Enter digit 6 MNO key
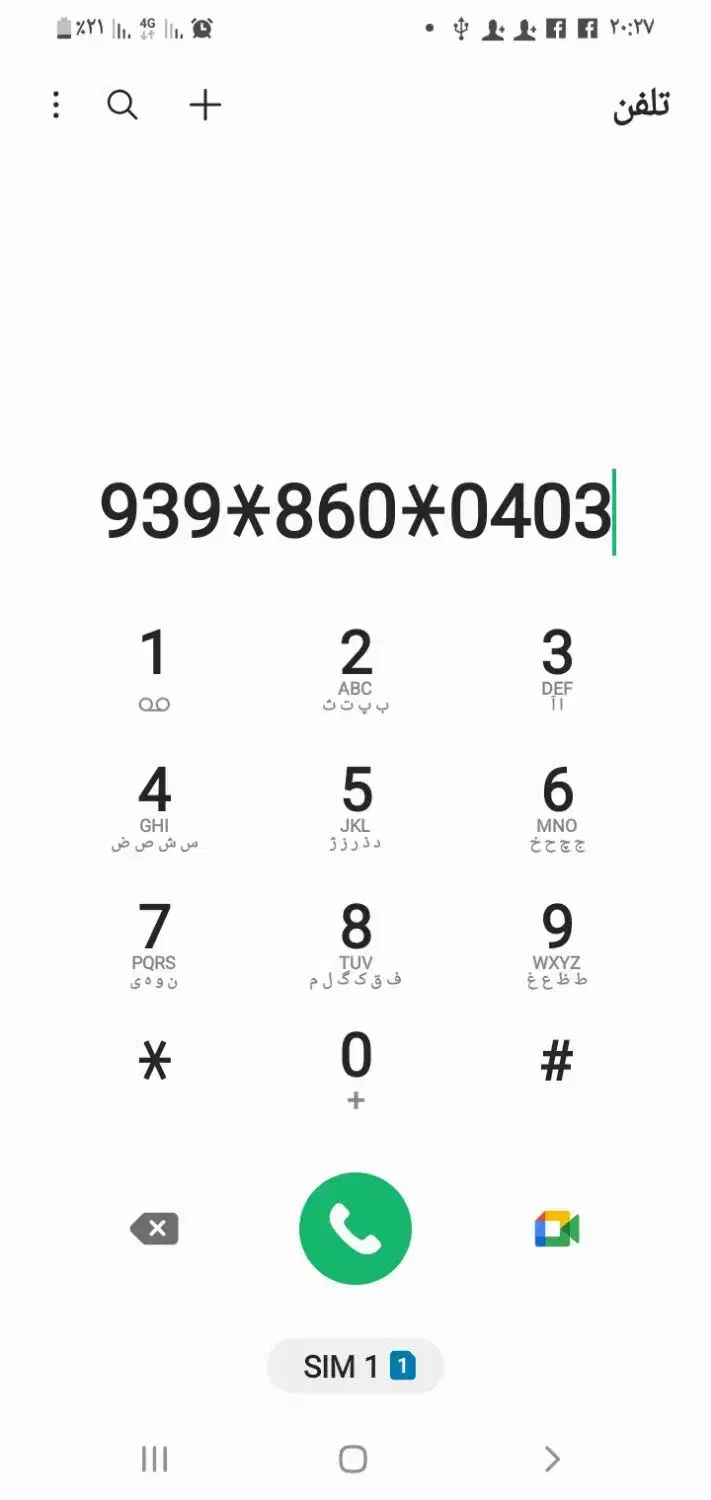Image resolution: width=711 pixels, height=1500 pixels. point(557,807)
